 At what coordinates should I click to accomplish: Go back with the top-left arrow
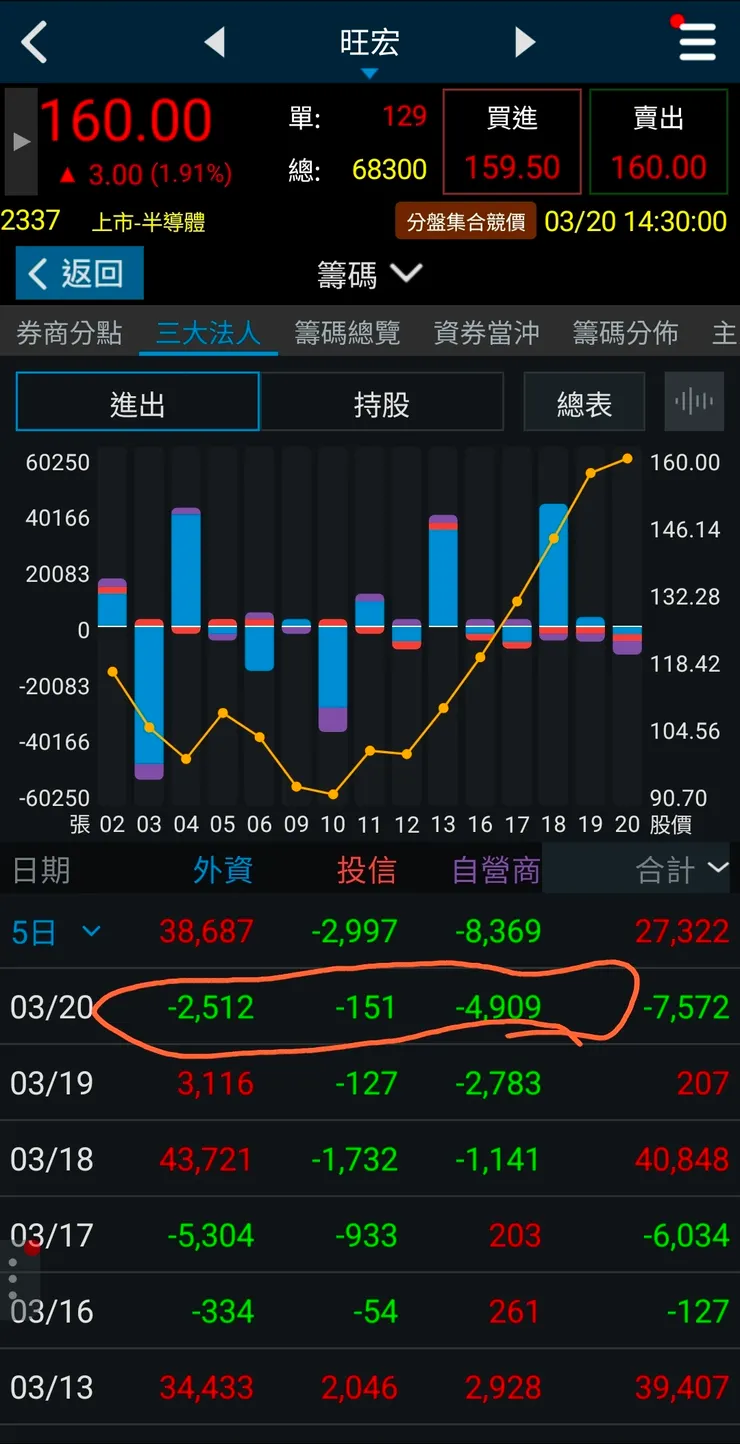(x=35, y=43)
